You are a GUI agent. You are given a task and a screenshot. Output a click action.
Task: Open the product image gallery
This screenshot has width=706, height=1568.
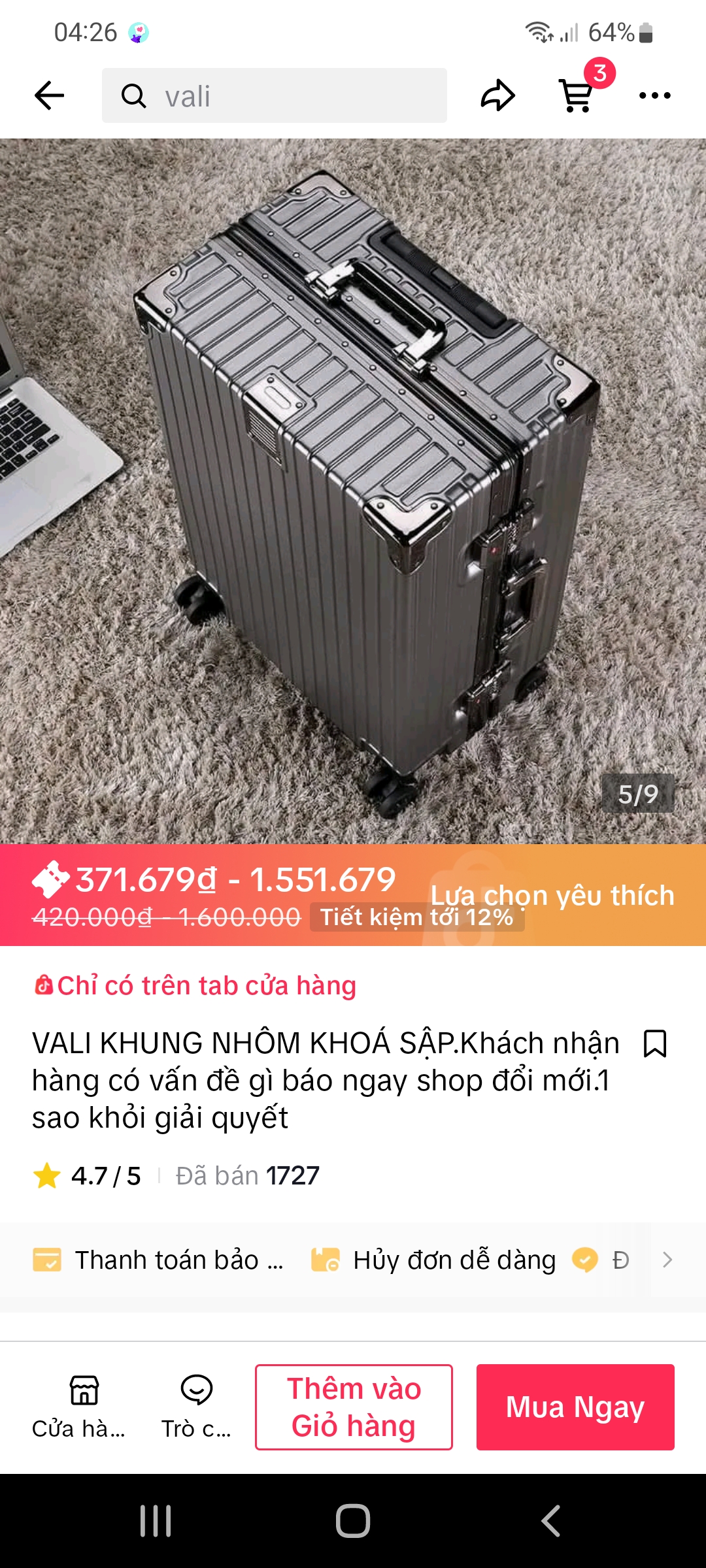pos(353,490)
